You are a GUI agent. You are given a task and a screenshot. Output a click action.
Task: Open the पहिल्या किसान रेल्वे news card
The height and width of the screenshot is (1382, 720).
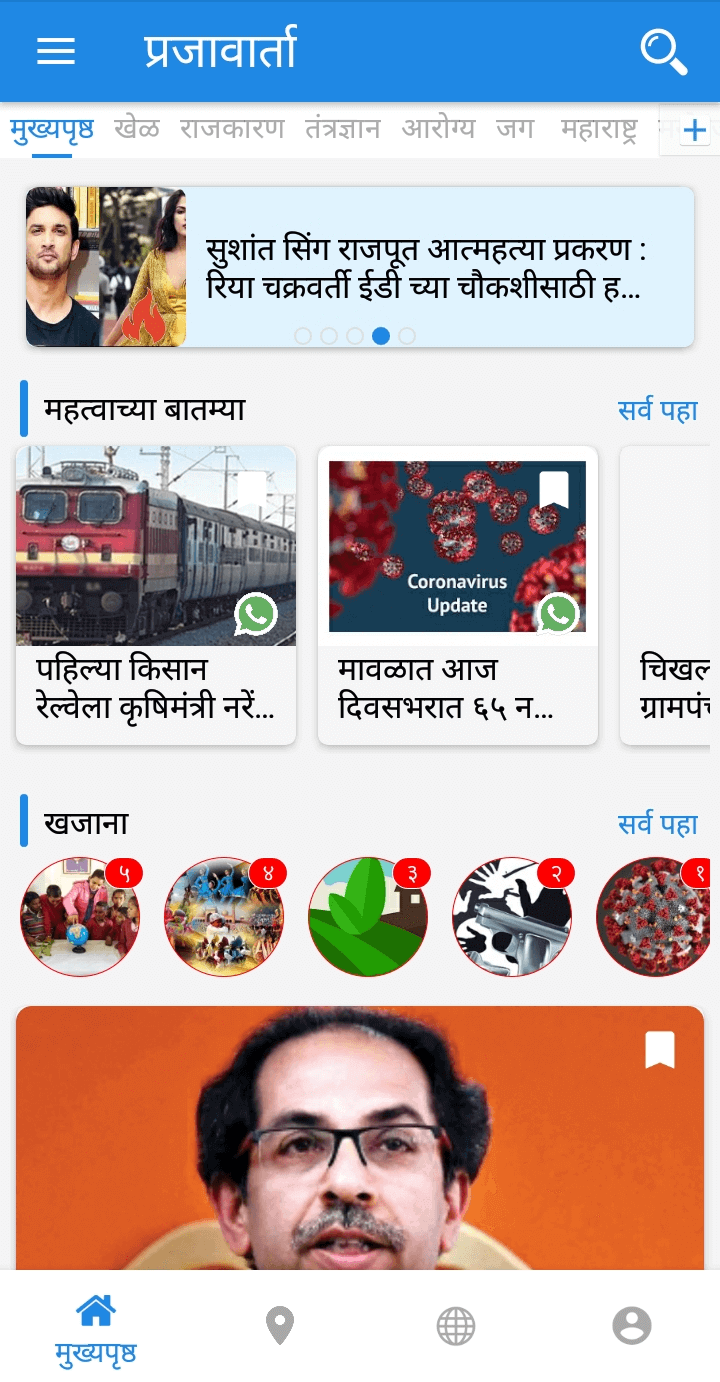(156, 595)
